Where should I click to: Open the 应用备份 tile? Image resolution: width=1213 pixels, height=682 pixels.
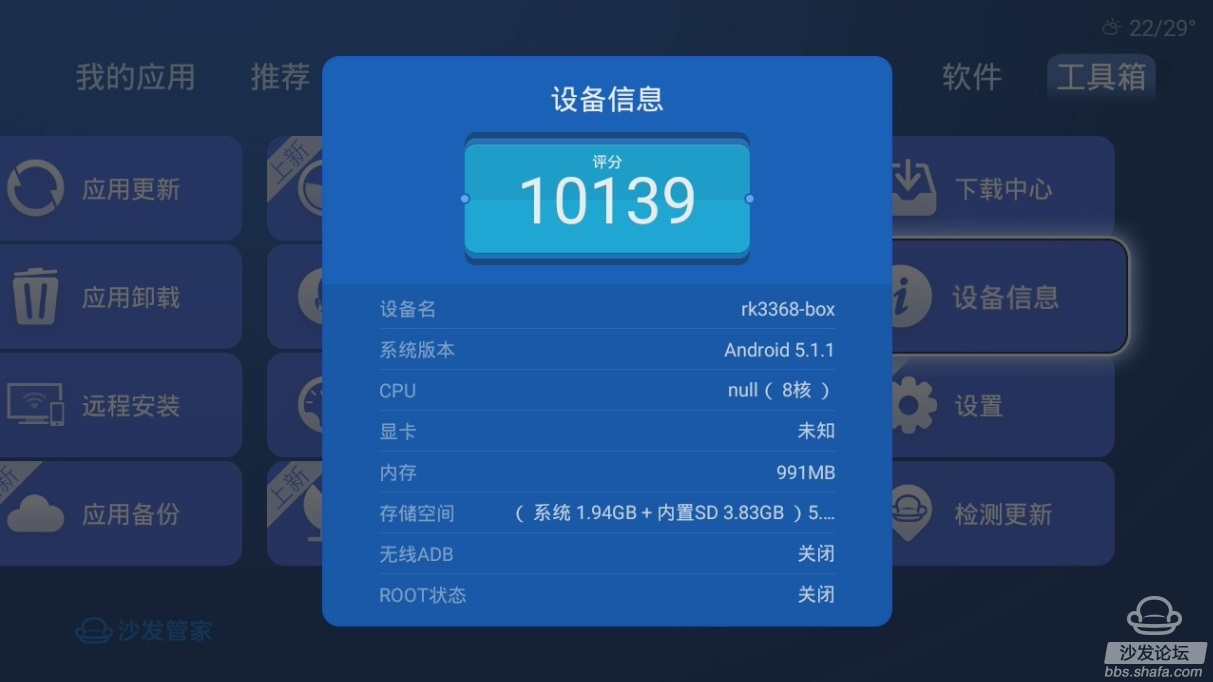click(x=120, y=513)
